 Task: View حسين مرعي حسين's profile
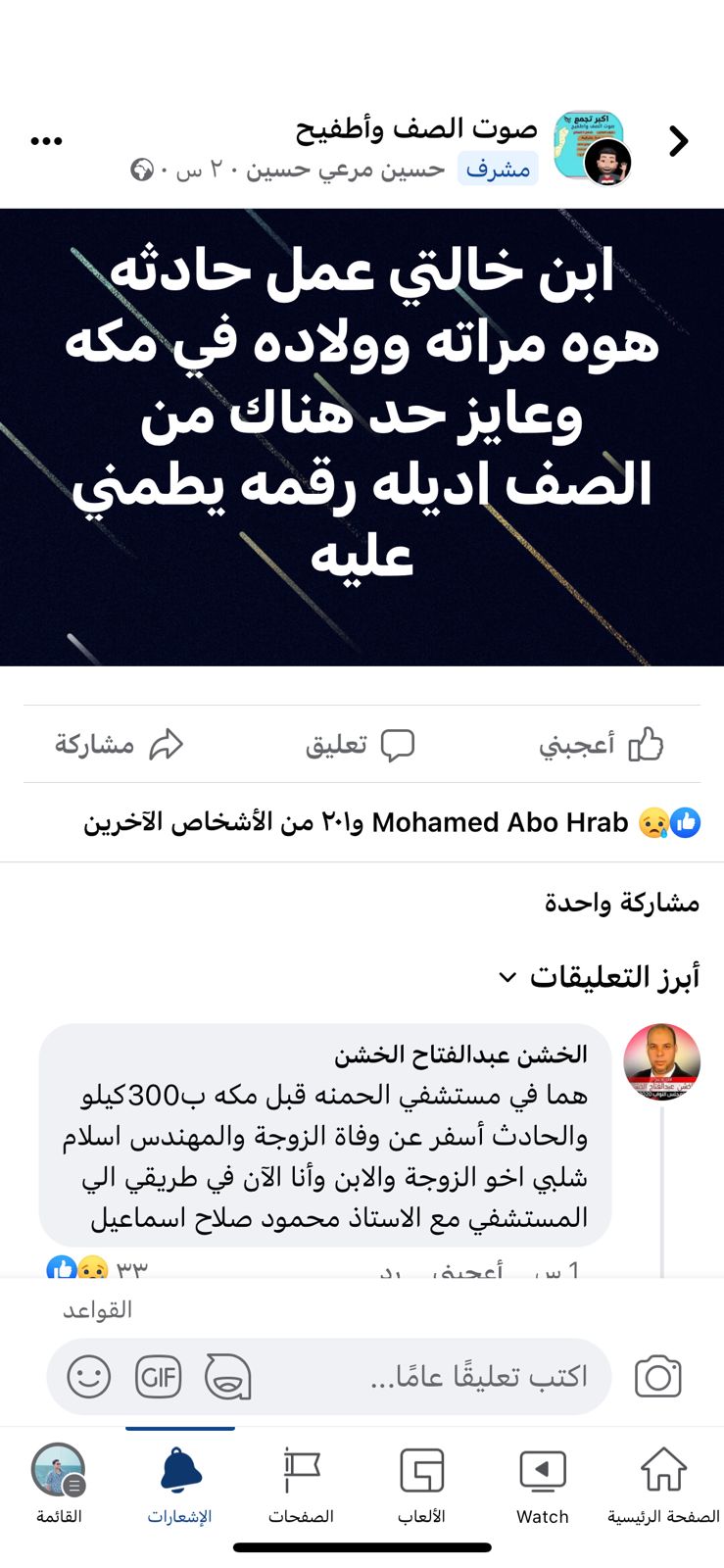[x=345, y=170]
